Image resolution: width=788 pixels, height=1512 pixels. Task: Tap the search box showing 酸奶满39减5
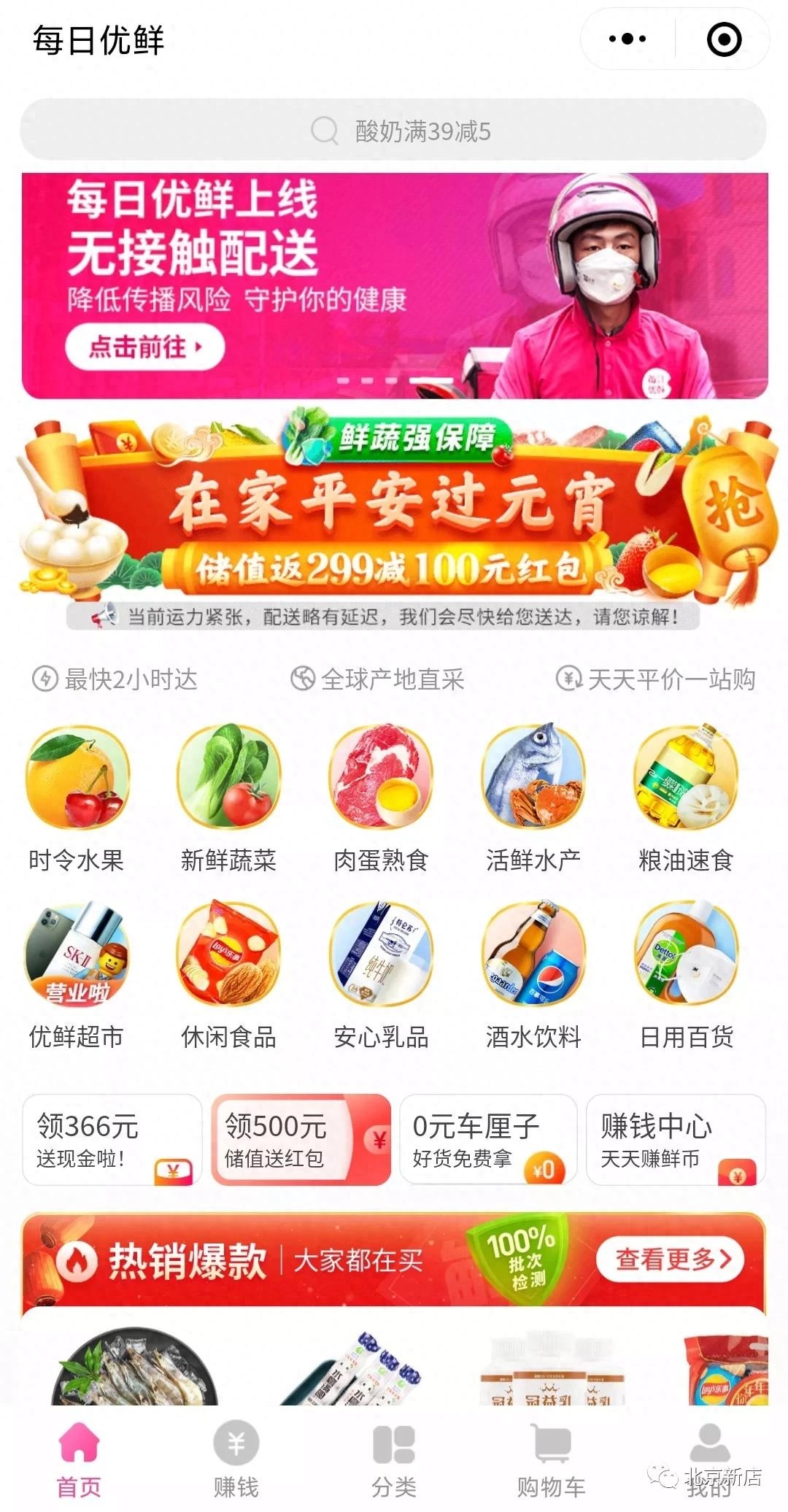(x=394, y=131)
